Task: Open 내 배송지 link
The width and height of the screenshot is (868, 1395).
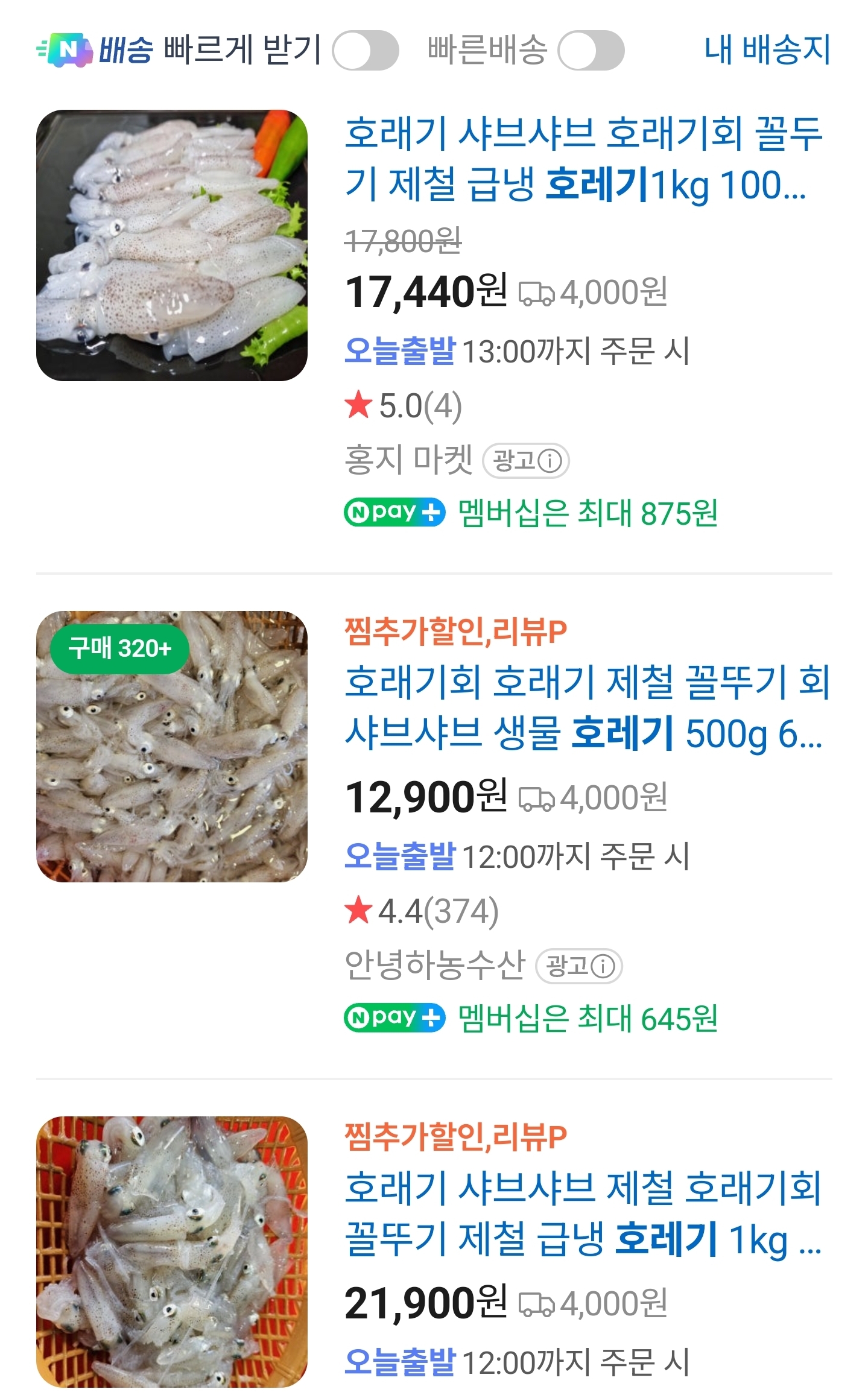Action: point(767,49)
